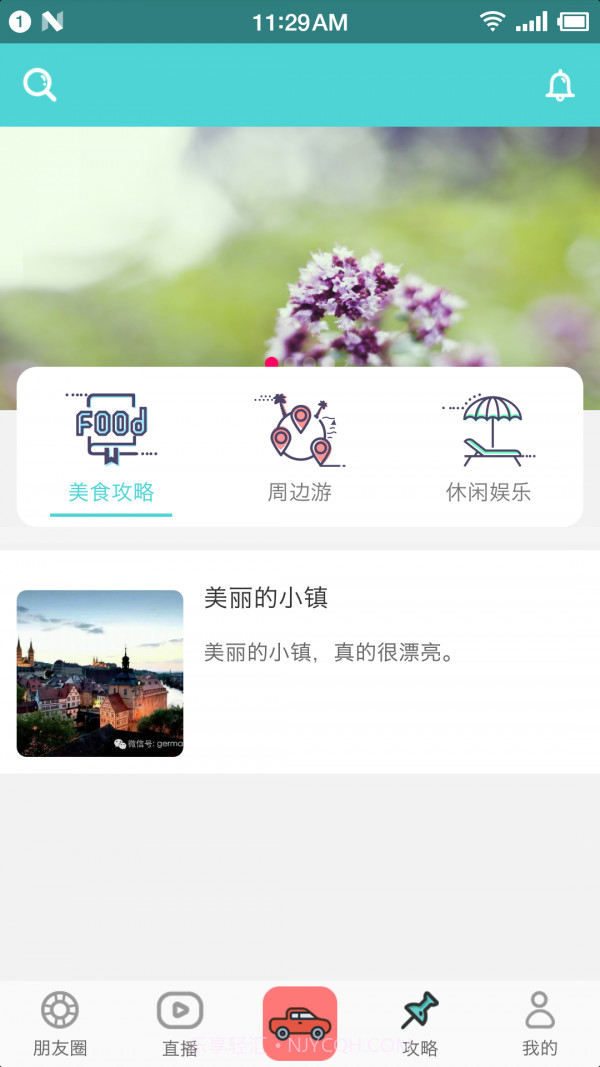Open the 我的 profile tab
600x1067 pixels.
click(x=540, y=1024)
